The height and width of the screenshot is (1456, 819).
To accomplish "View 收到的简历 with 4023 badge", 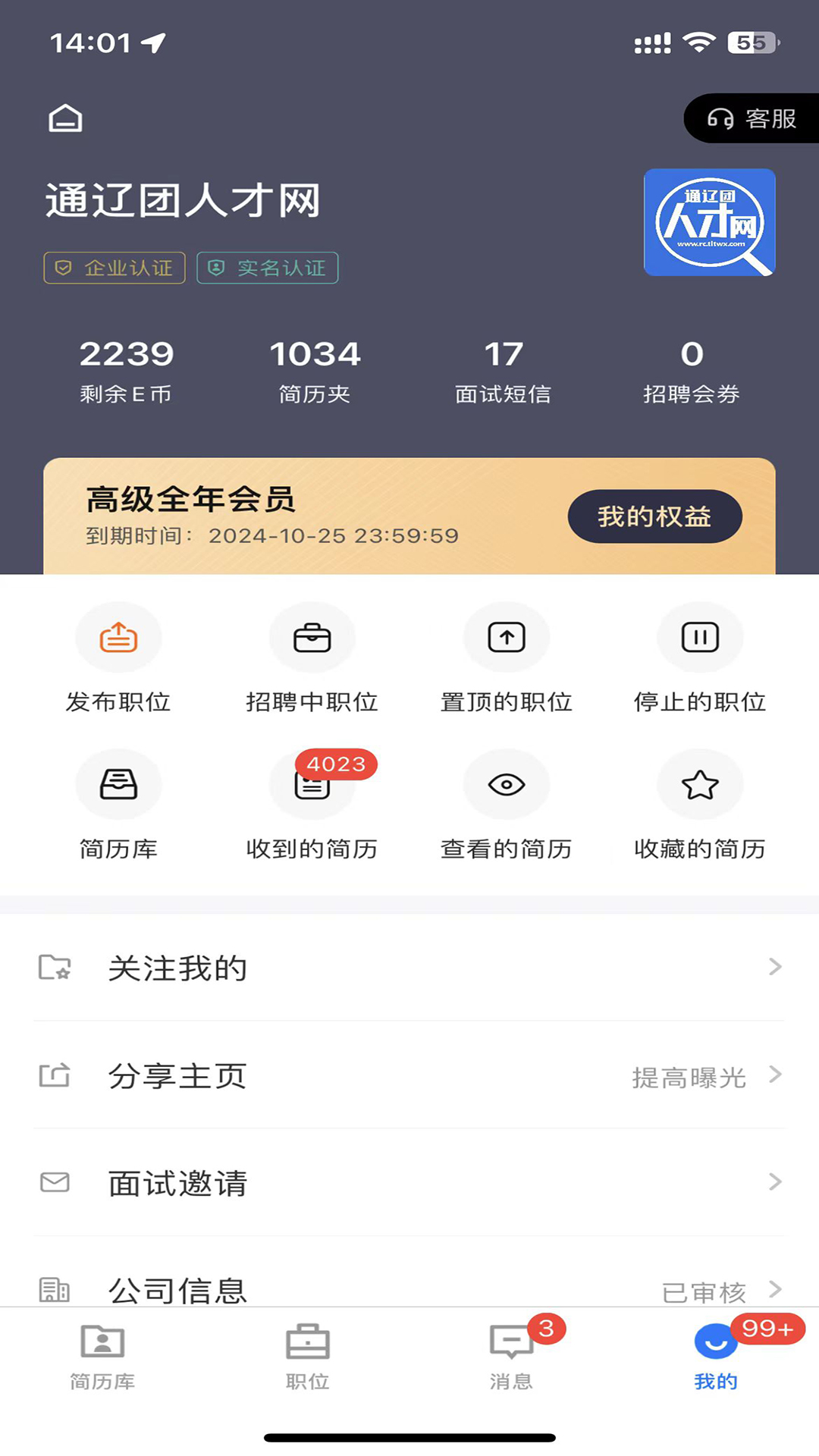I will coord(312,784).
